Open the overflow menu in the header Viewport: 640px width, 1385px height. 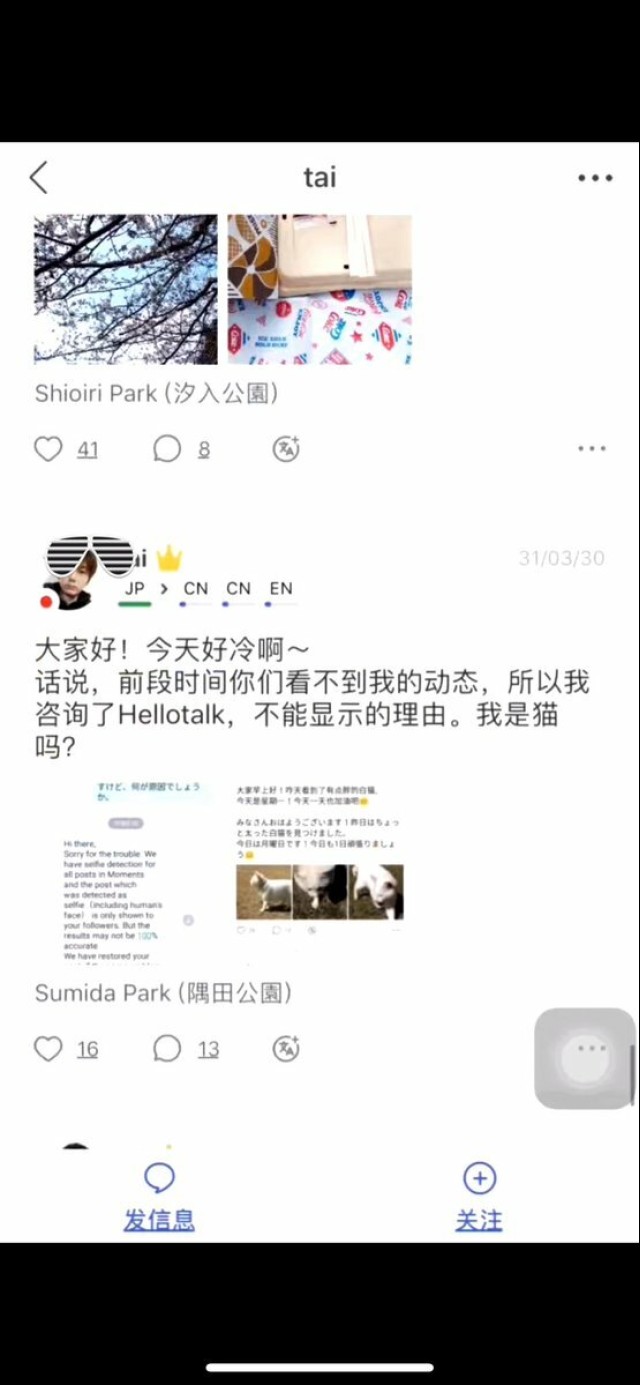tap(595, 178)
